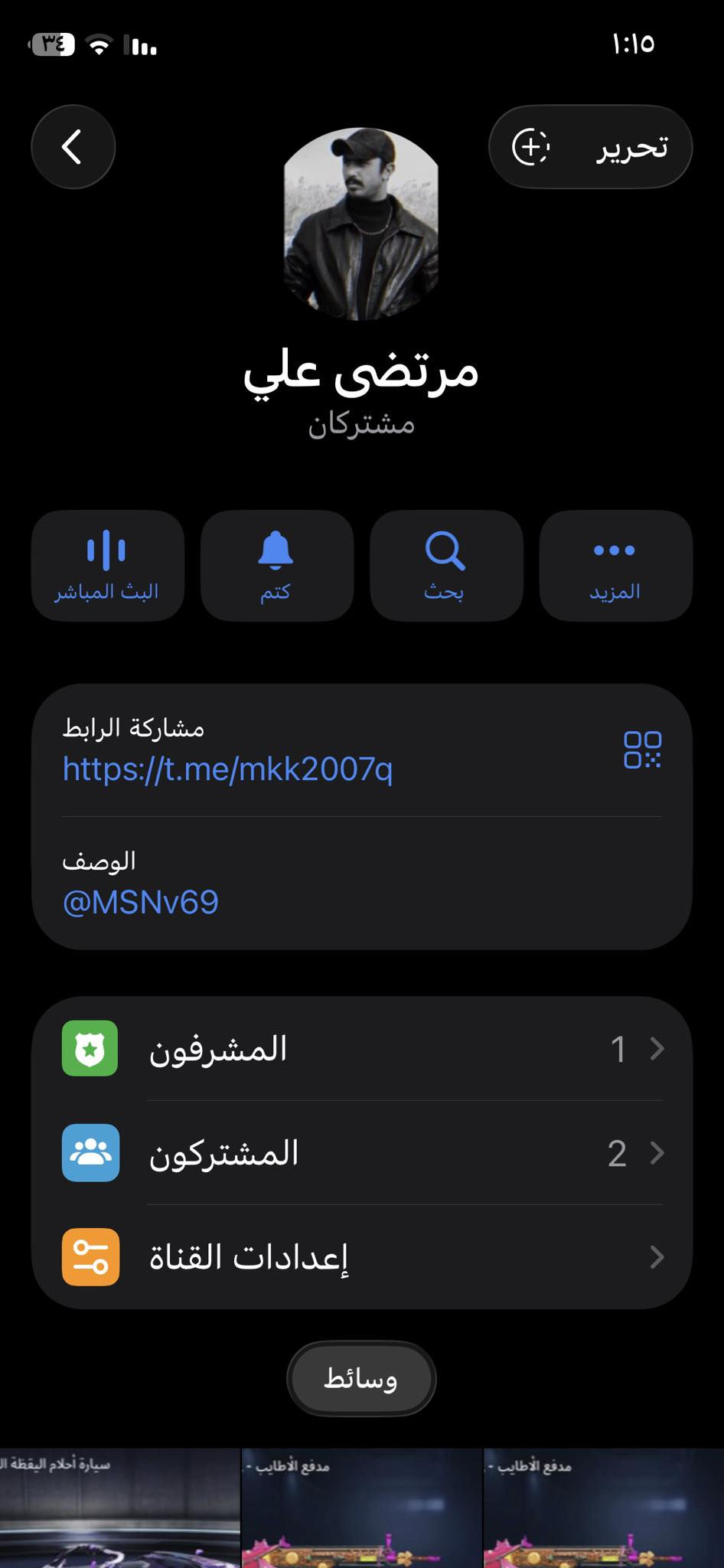
Task: View the المشتركون subscribers list
Action: 361,1153
